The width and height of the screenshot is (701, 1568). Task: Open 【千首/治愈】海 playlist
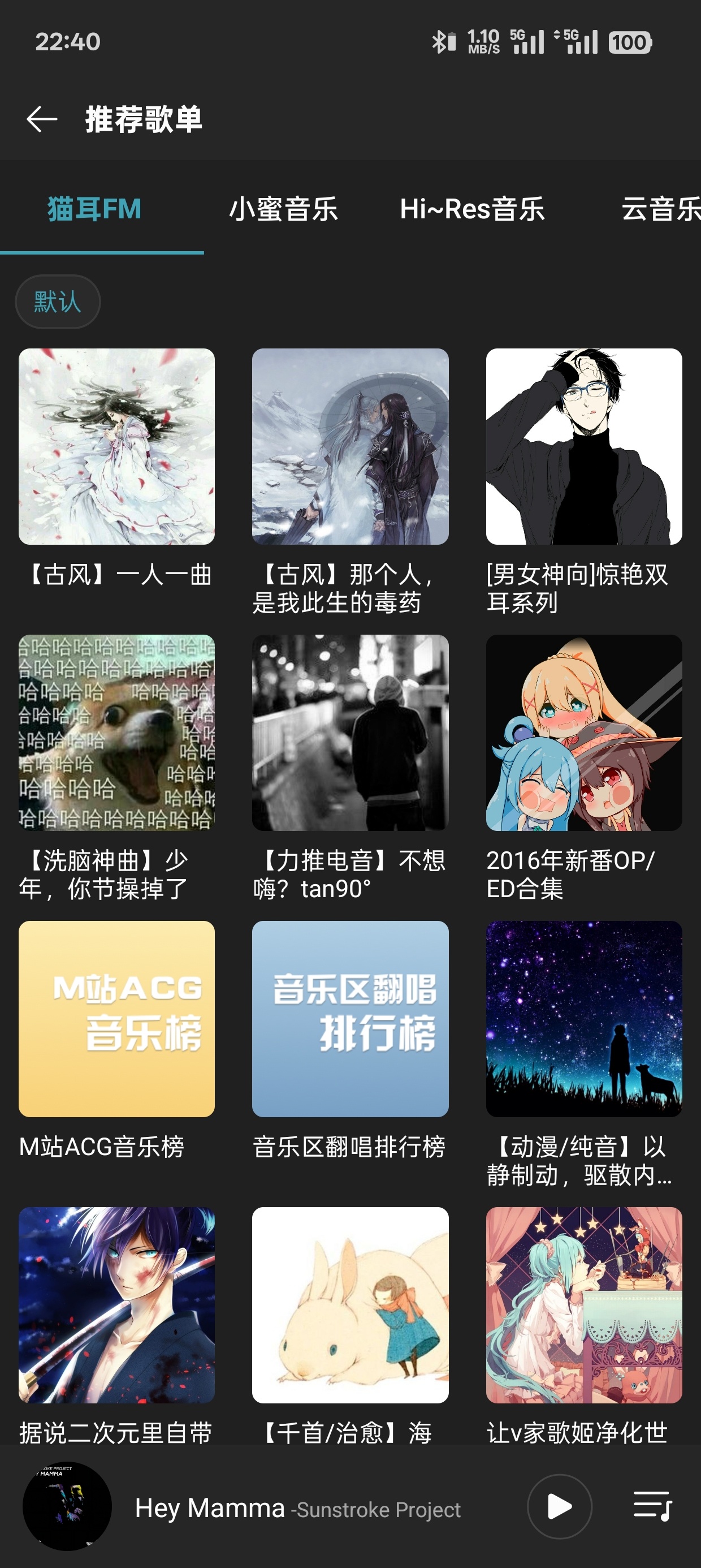pyautogui.click(x=350, y=1304)
